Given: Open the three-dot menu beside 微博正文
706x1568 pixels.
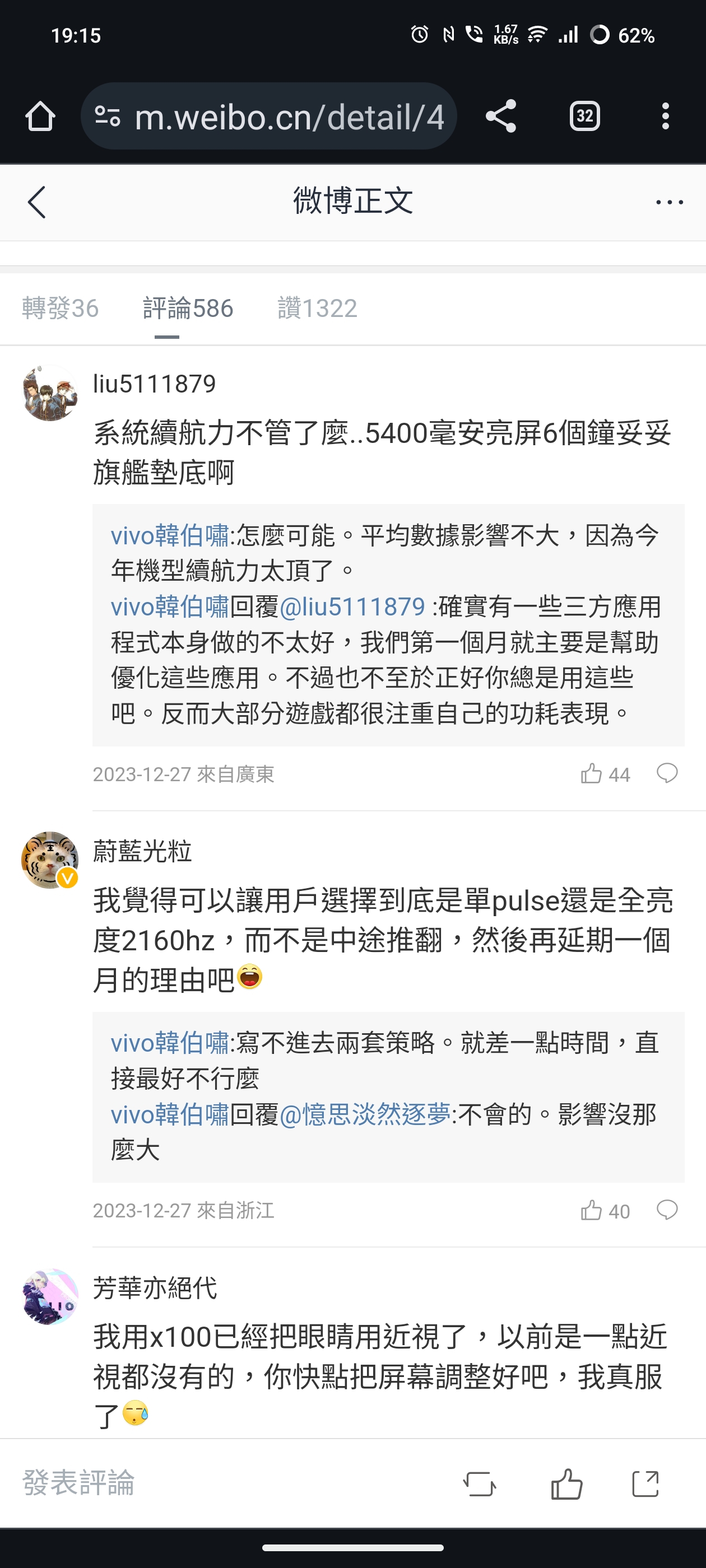Looking at the screenshot, I should pyautogui.click(x=669, y=202).
